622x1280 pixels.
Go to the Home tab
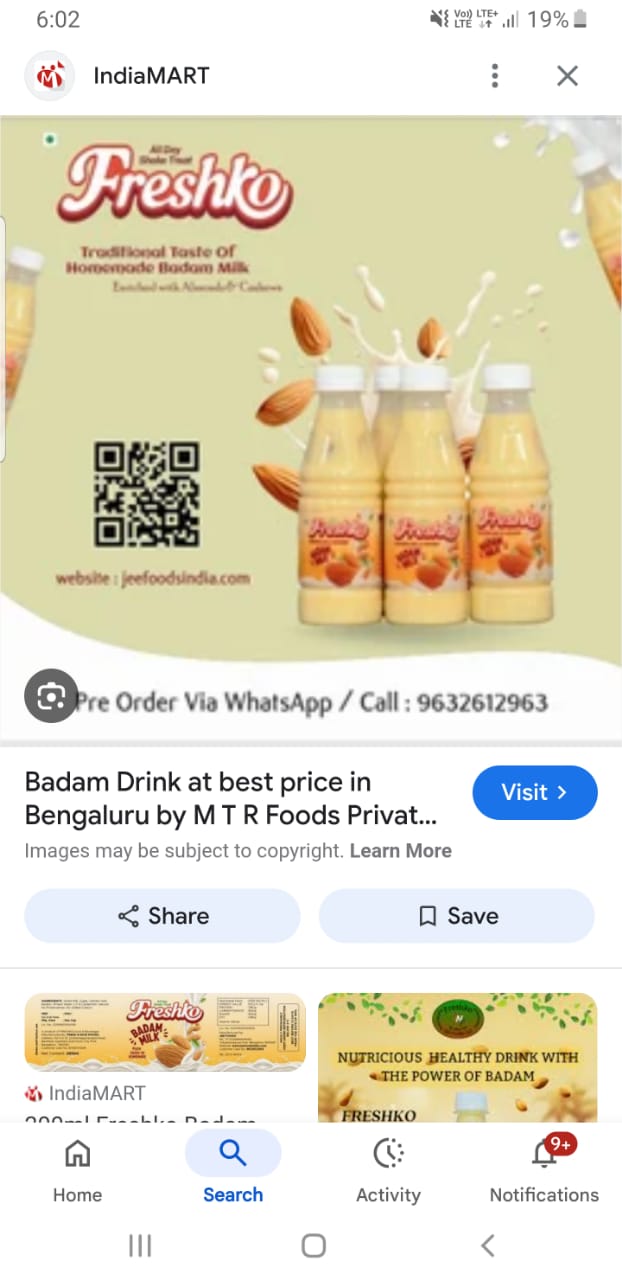(x=77, y=1171)
